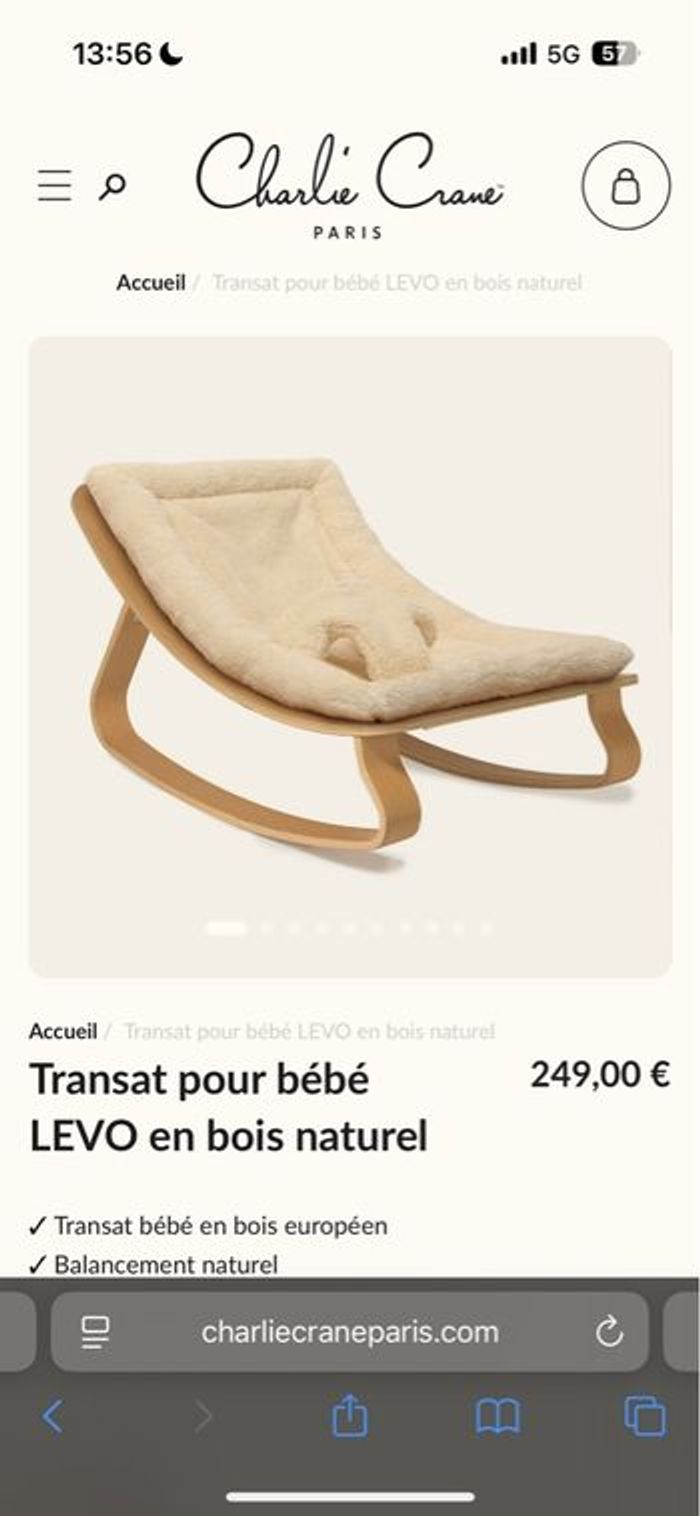Tap the charliecraneparis.com address bar

click(349, 1332)
